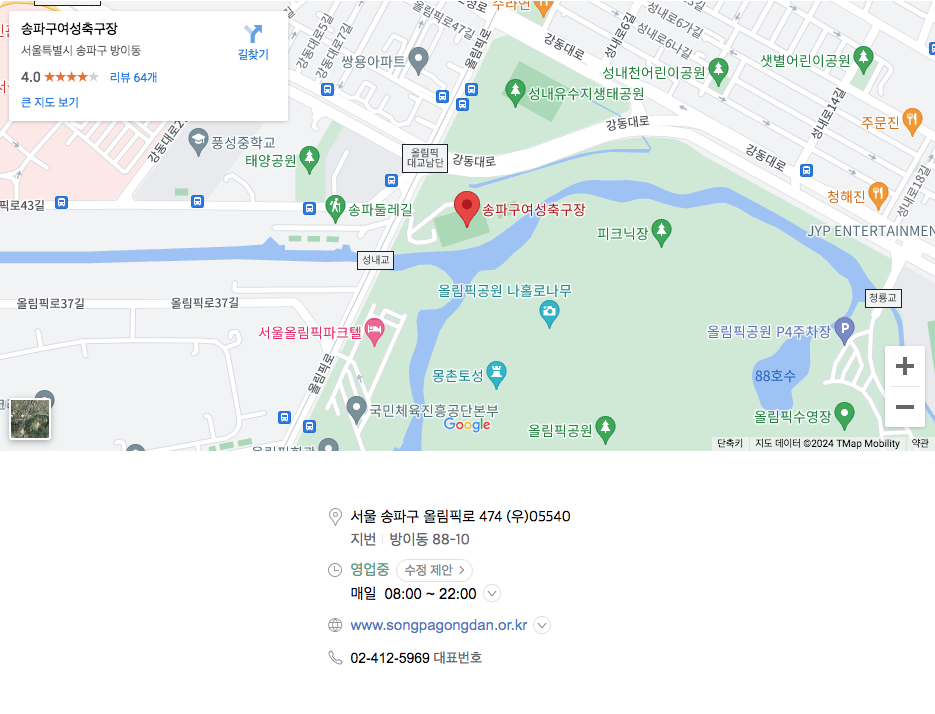This screenshot has width=935, height=714.
Task: Tap 피크닉장 park marker
Action: (661, 233)
